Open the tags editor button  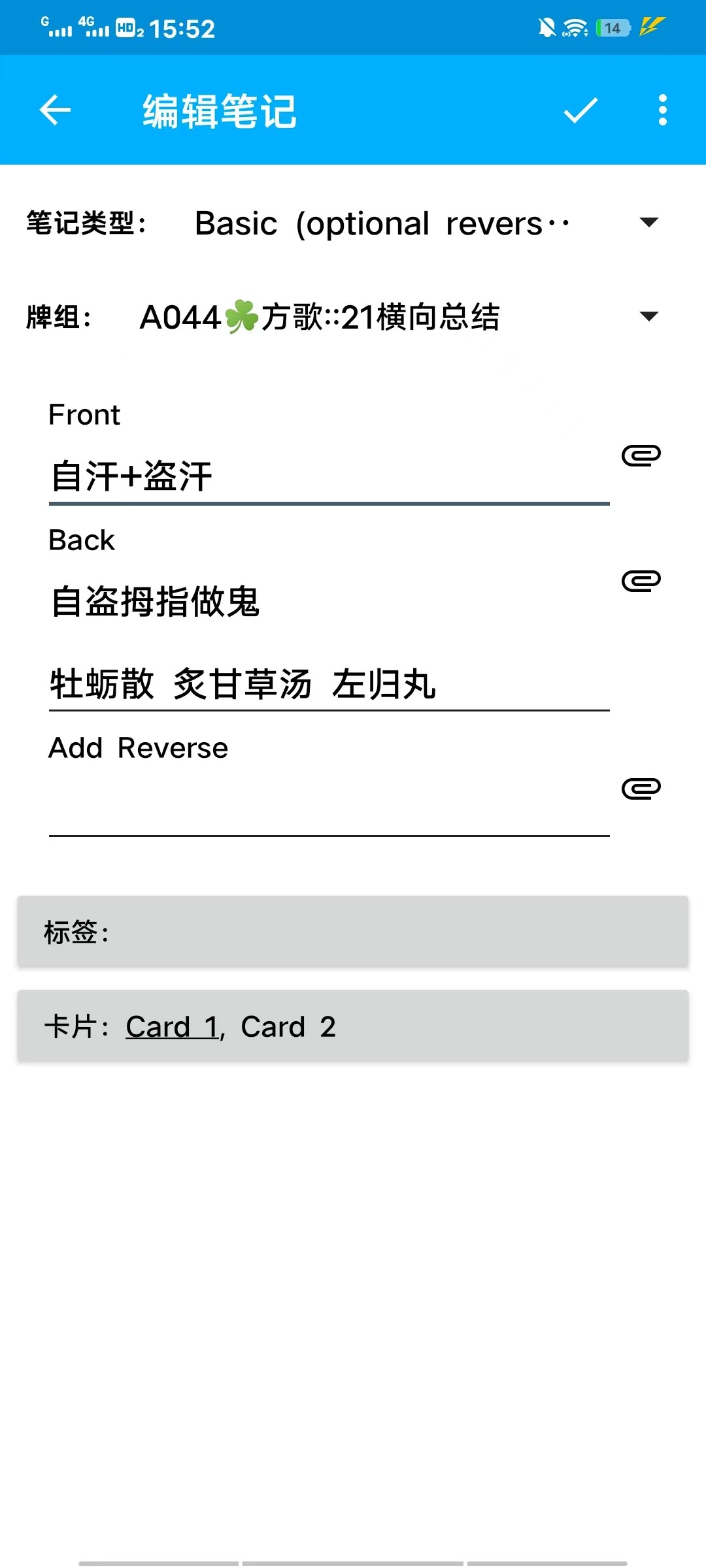[353, 932]
